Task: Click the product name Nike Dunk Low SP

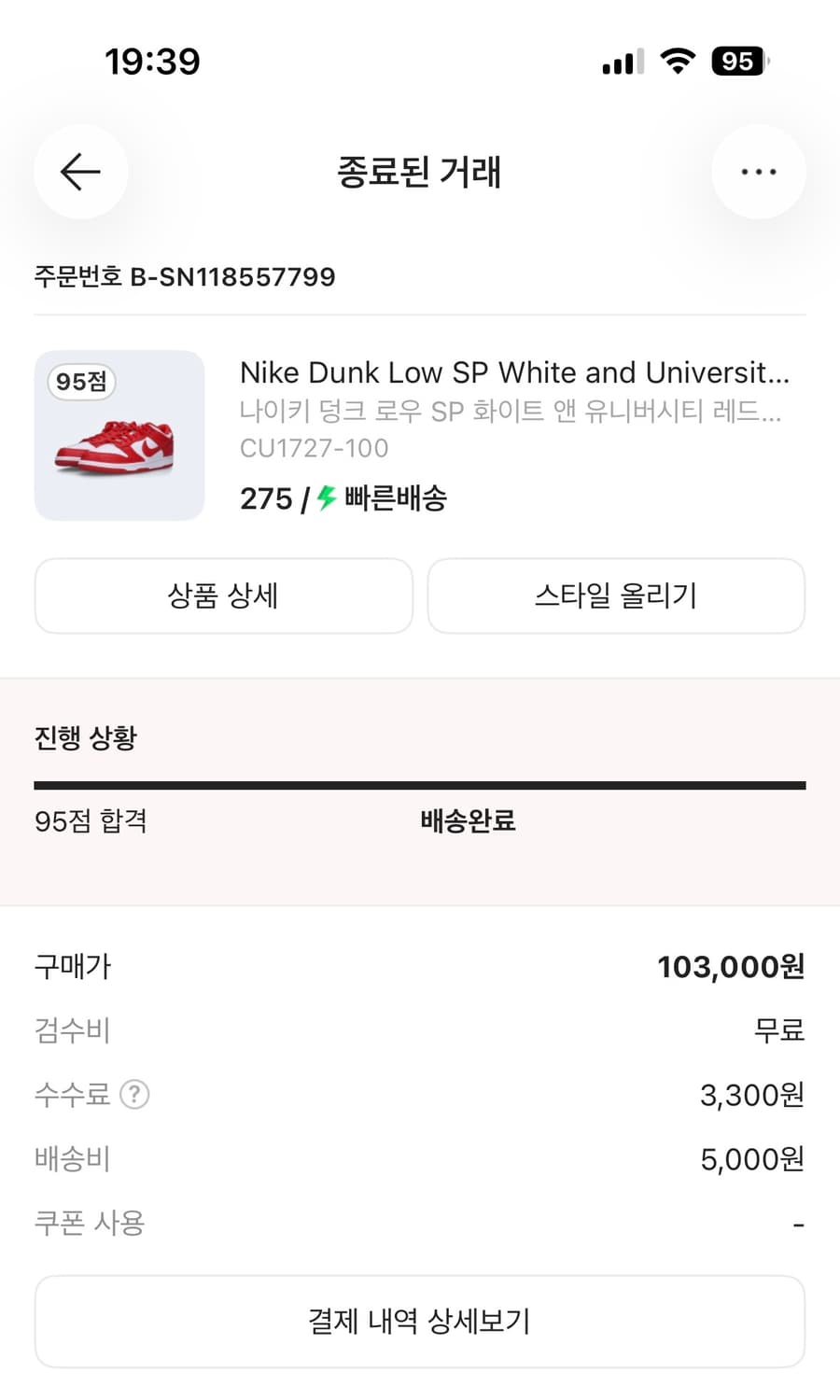Action: [514, 372]
